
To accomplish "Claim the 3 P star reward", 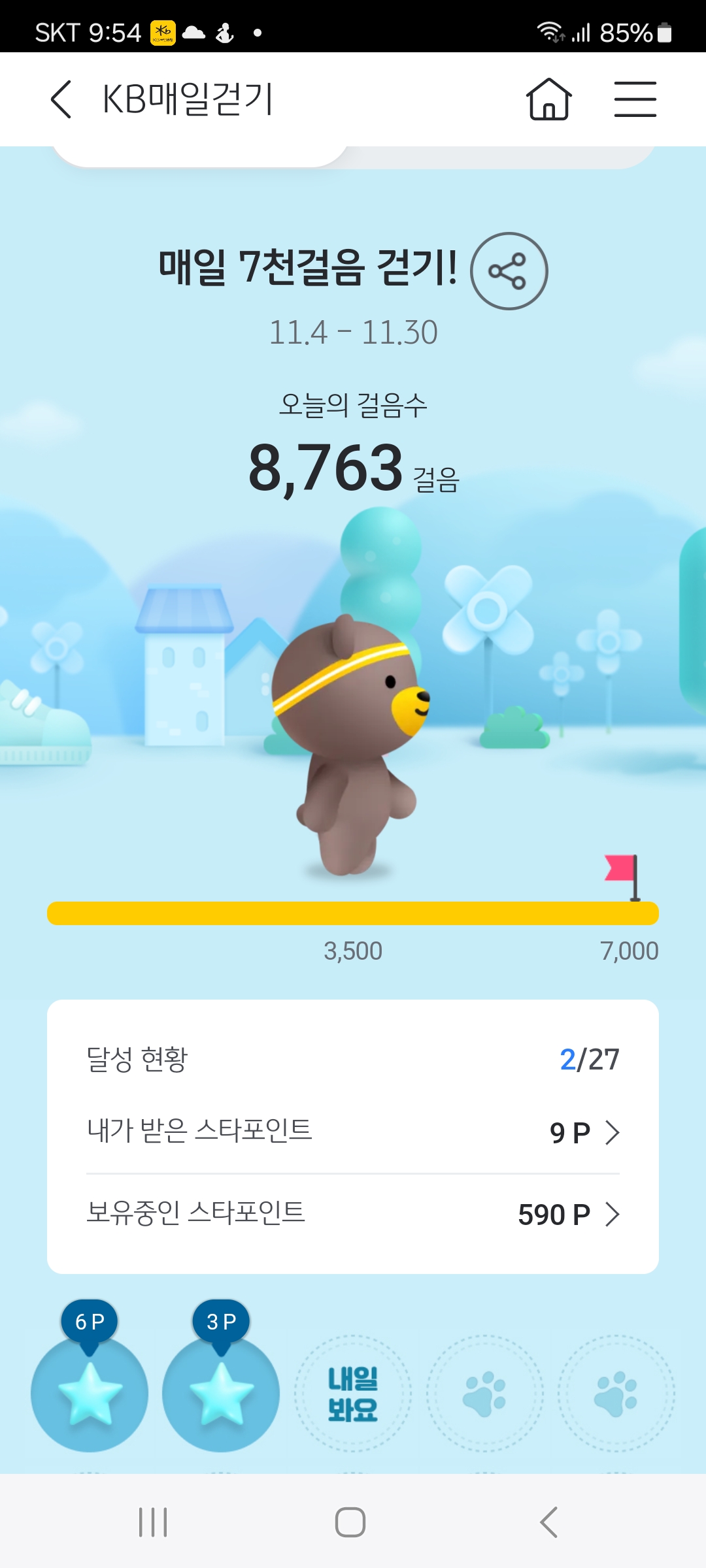I will (221, 1394).
